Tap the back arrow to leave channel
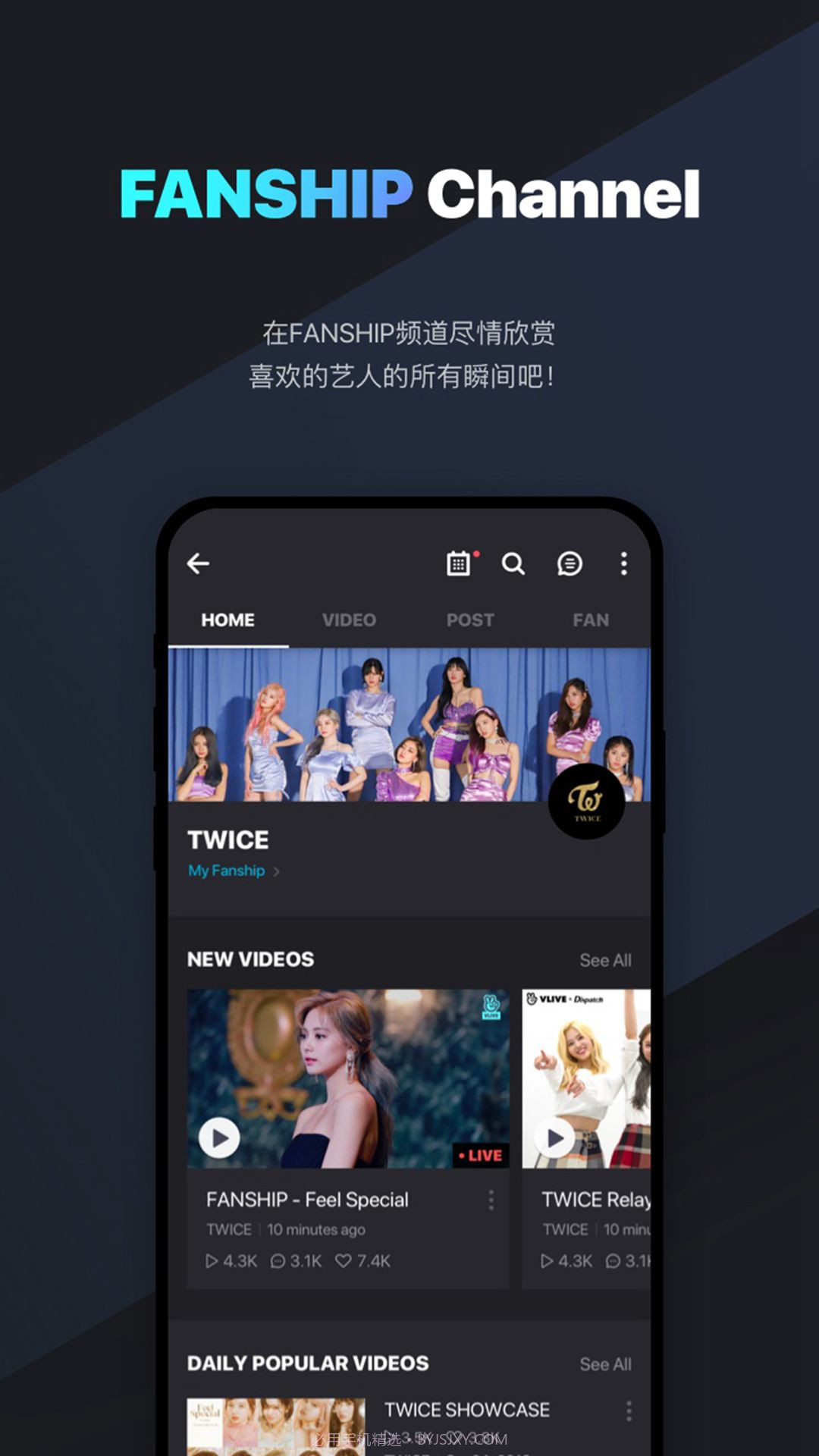Screen dimensions: 819x1456 (199, 564)
